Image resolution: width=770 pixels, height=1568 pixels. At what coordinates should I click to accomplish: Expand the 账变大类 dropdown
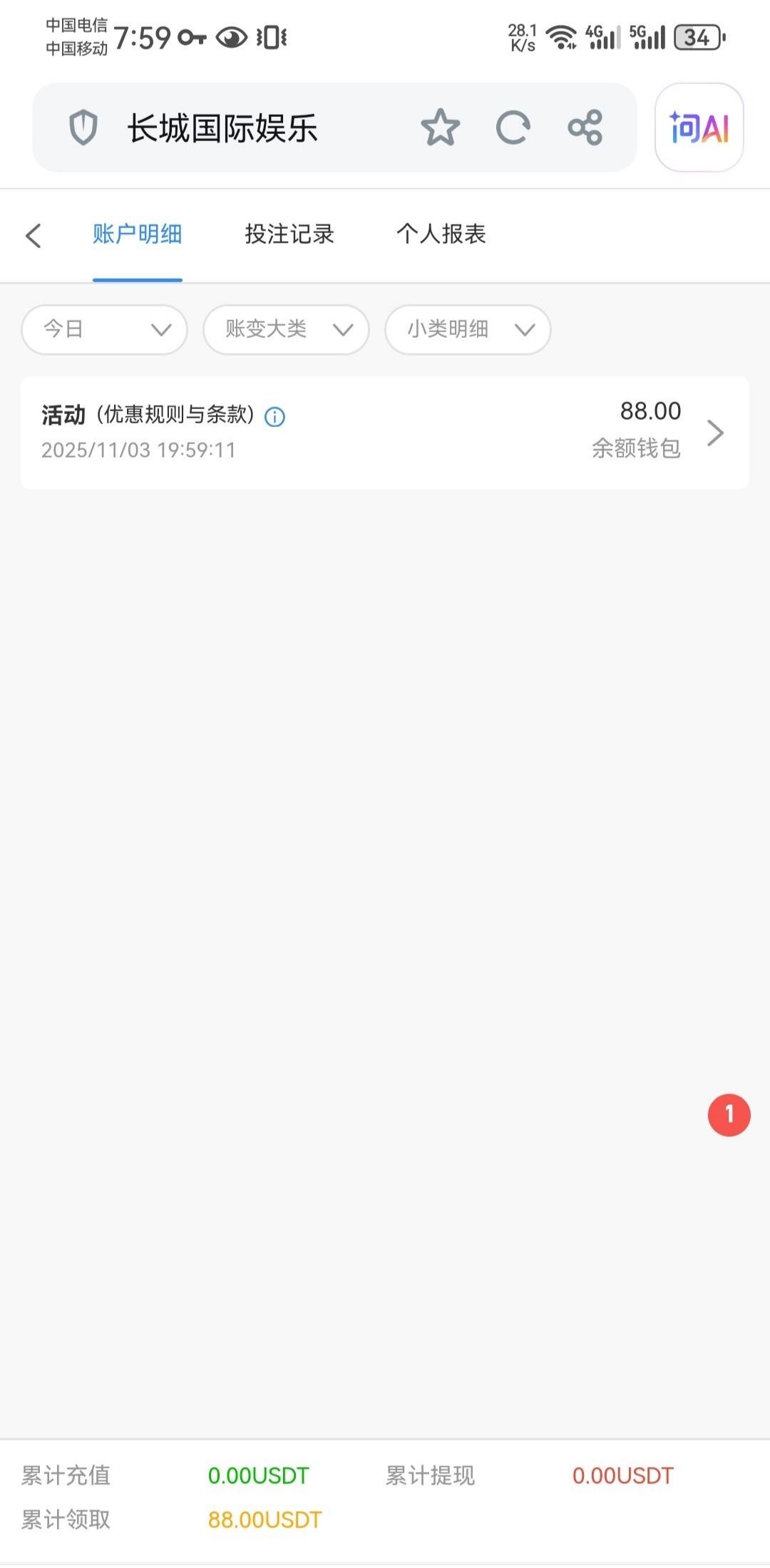286,329
